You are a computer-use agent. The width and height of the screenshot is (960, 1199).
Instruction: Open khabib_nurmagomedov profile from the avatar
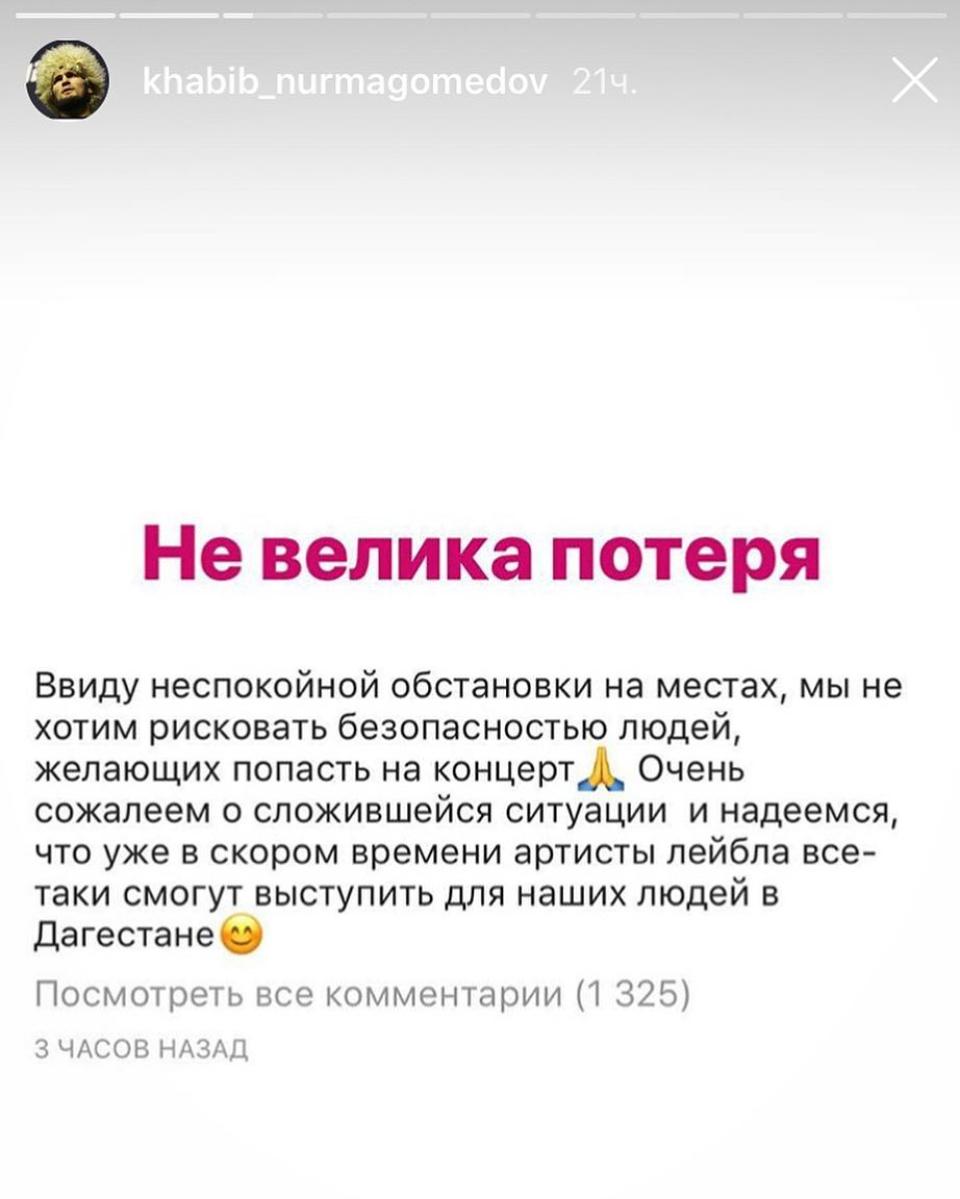[x=67, y=82]
